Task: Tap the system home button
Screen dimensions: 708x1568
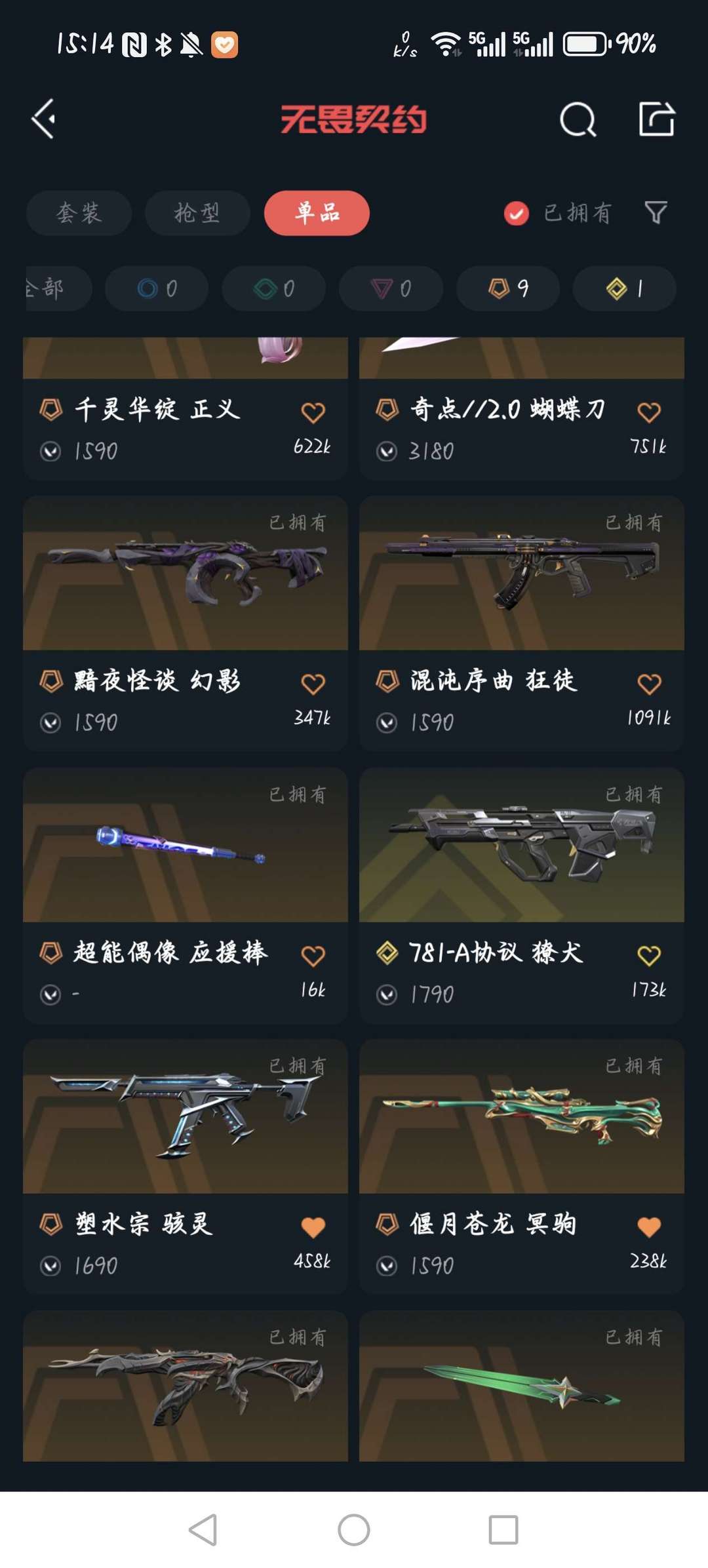Action: 354,1530
